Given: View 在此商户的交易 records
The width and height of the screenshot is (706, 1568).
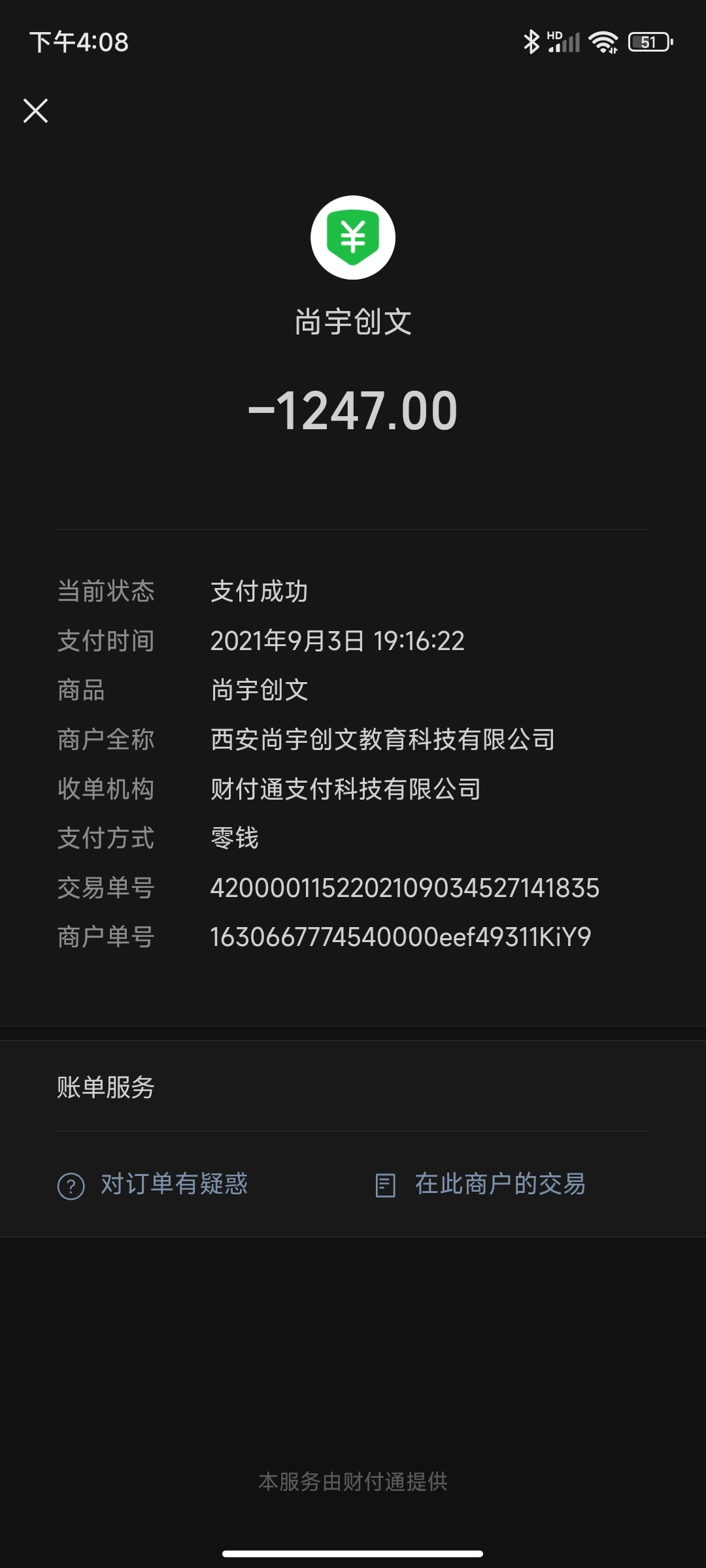Looking at the screenshot, I should click(481, 1184).
